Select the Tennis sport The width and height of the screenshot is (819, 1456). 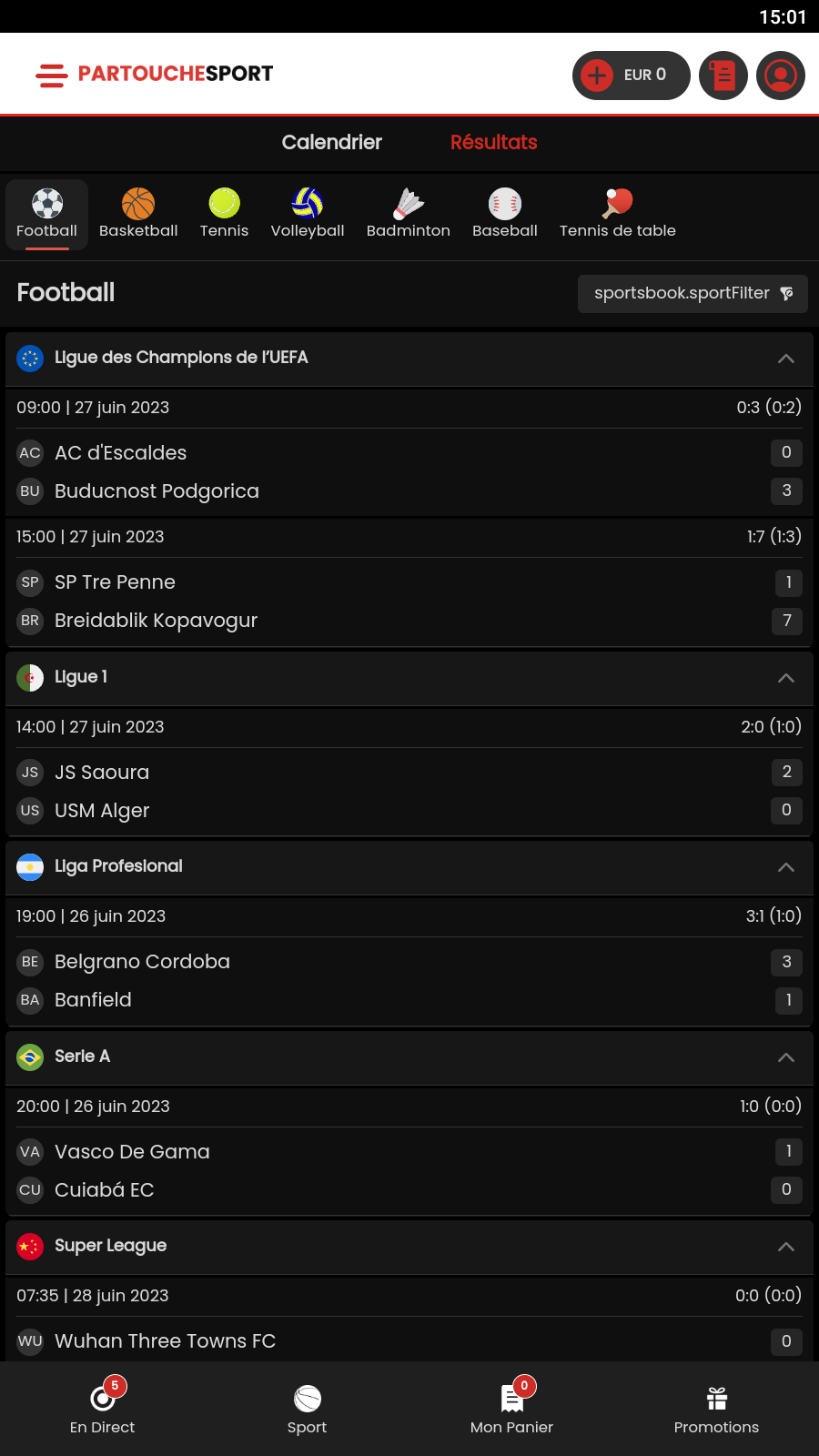(224, 215)
